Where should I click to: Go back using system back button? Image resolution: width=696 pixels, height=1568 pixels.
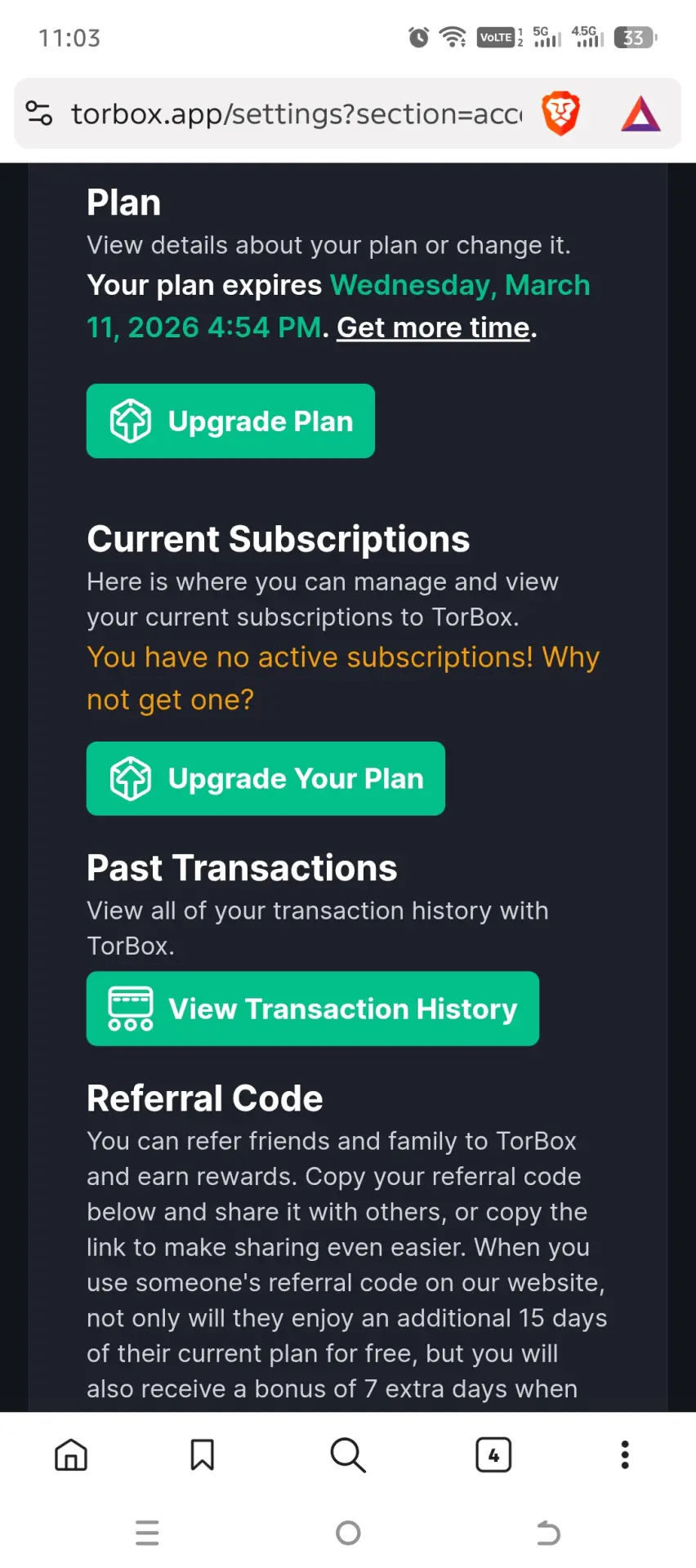click(x=548, y=1533)
